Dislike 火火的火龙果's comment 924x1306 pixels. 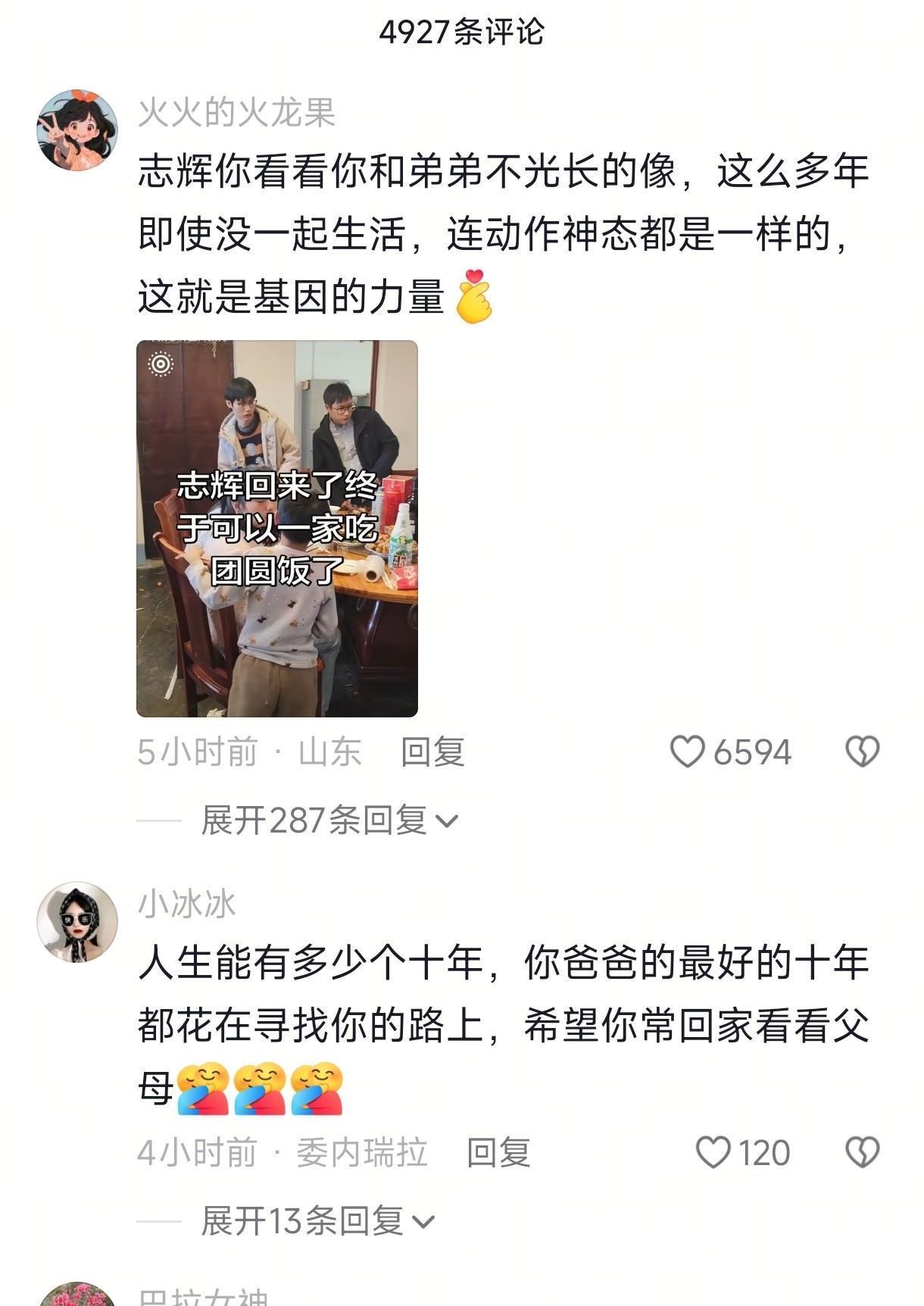click(862, 752)
